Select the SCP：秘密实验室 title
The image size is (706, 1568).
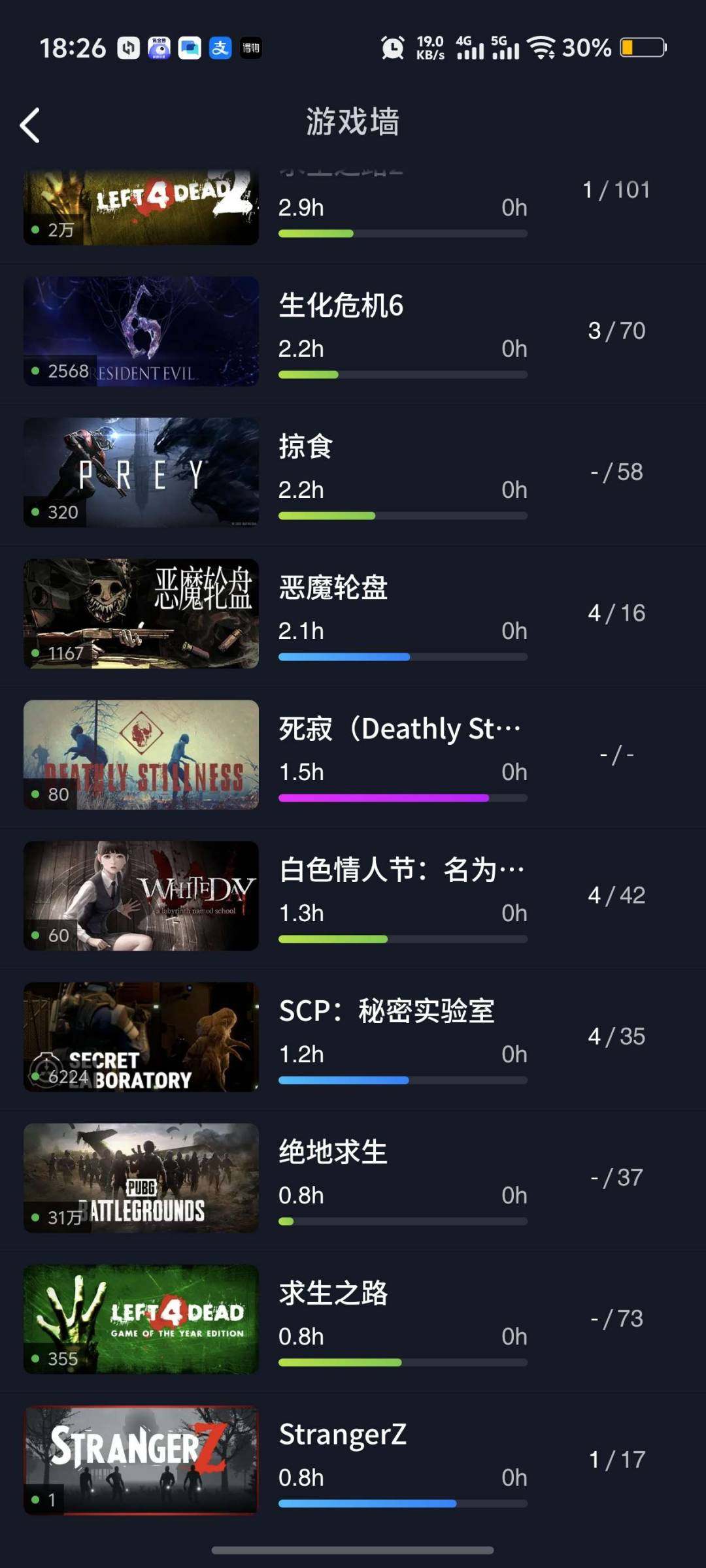(387, 1010)
